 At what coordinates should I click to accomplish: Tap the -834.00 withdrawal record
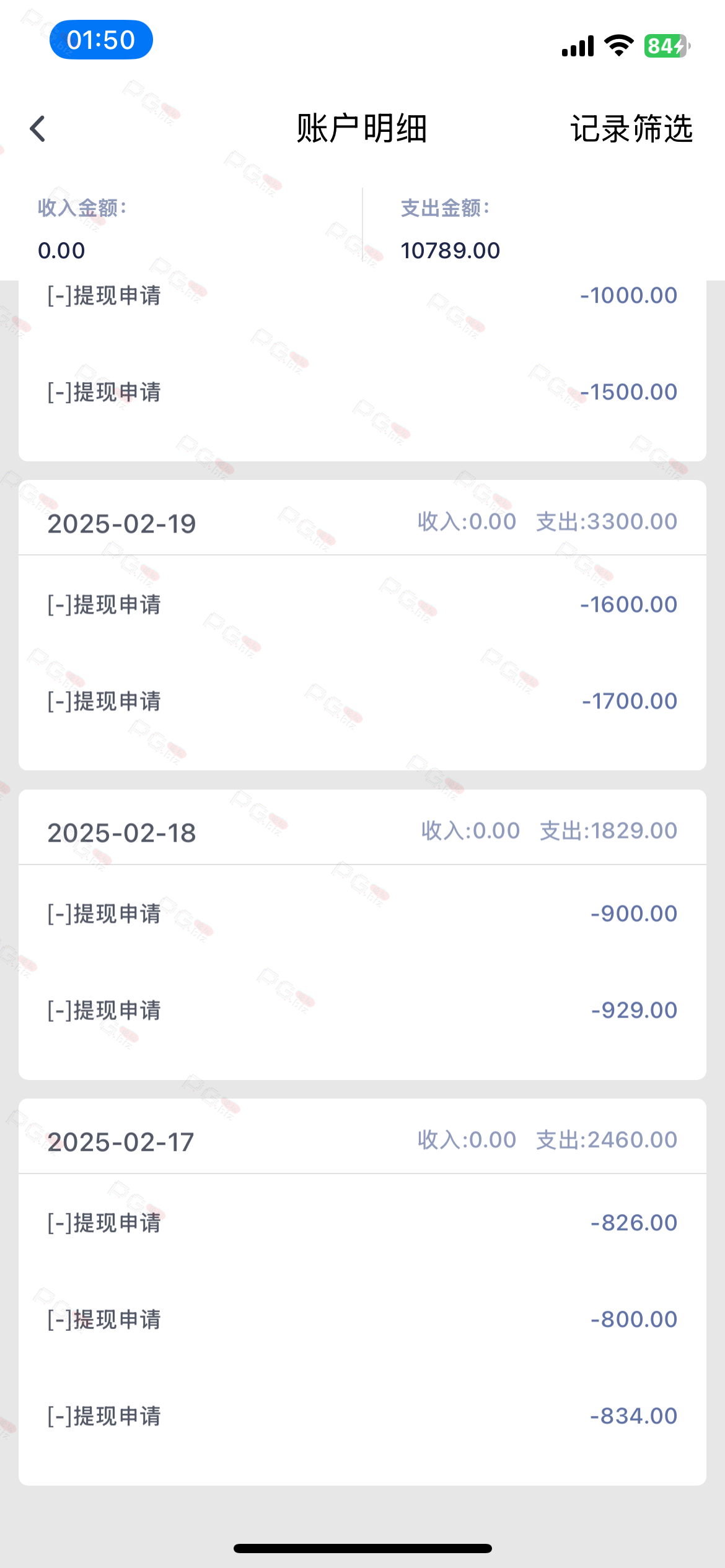362,1416
